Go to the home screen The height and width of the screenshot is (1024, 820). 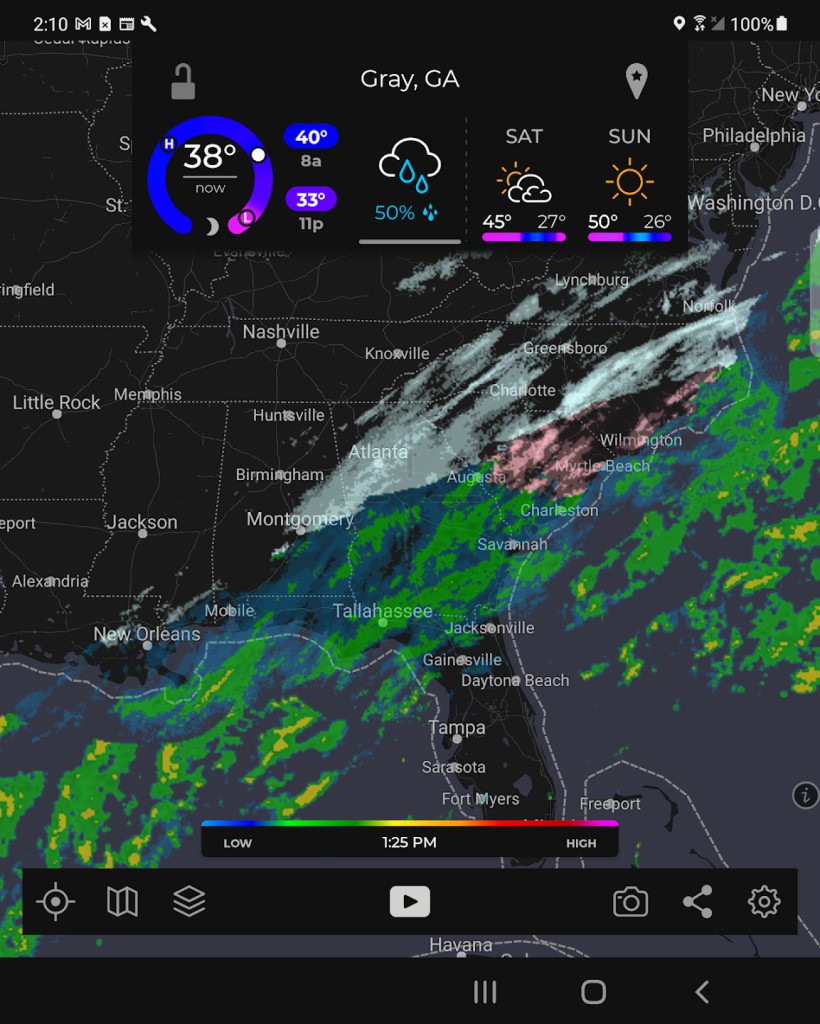594,992
